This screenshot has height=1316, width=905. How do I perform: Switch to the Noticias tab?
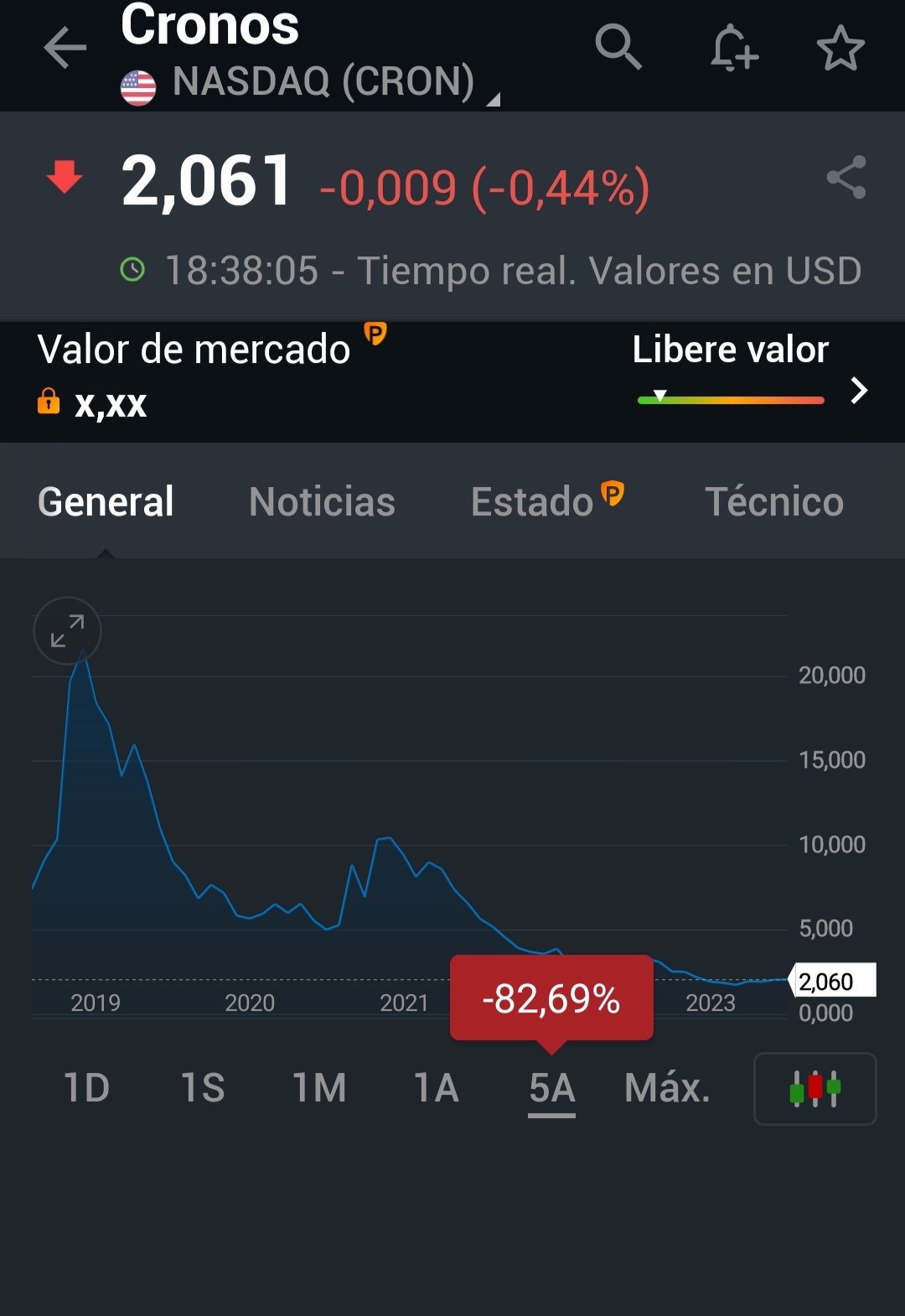click(x=322, y=502)
